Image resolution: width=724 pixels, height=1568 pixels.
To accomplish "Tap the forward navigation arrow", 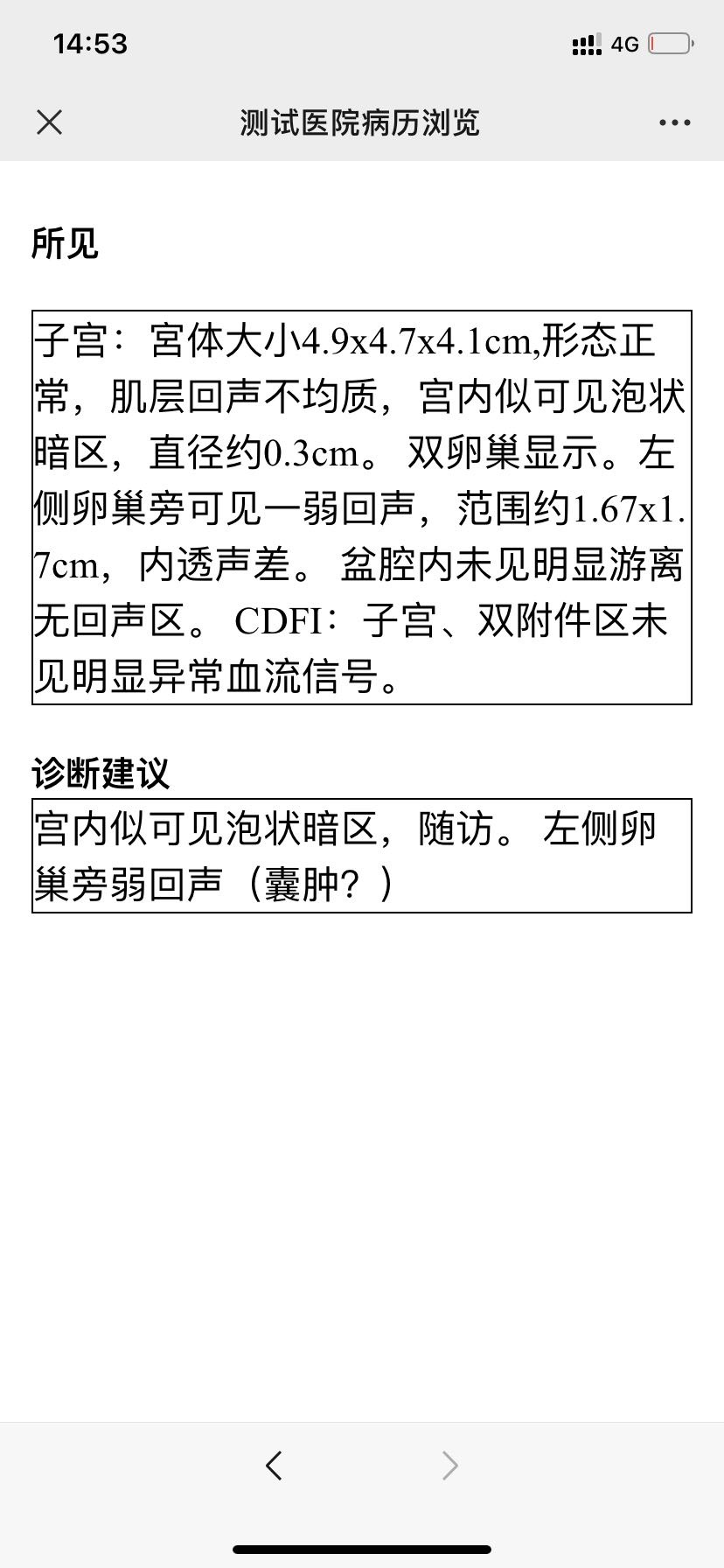I will click(x=449, y=1465).
